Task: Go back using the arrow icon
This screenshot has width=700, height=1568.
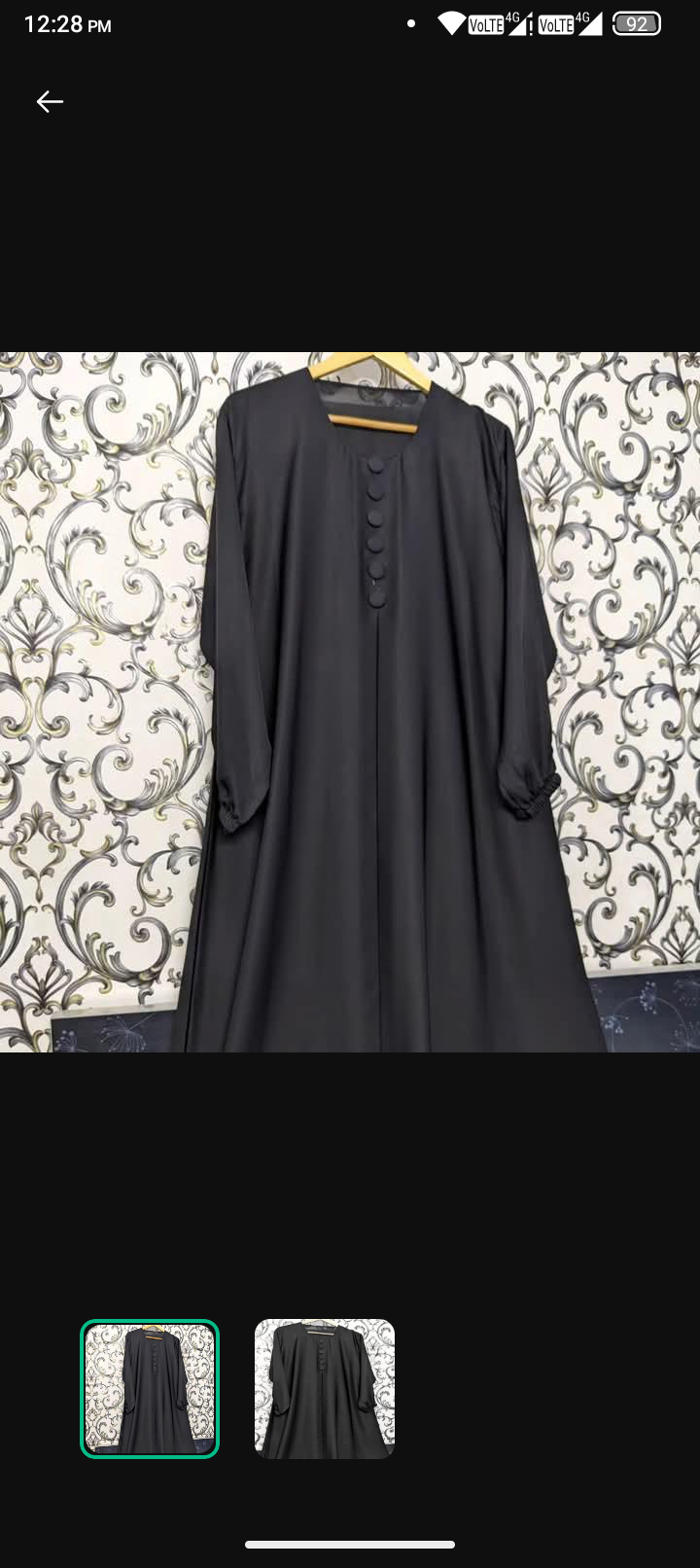Action: coord(50,101)
